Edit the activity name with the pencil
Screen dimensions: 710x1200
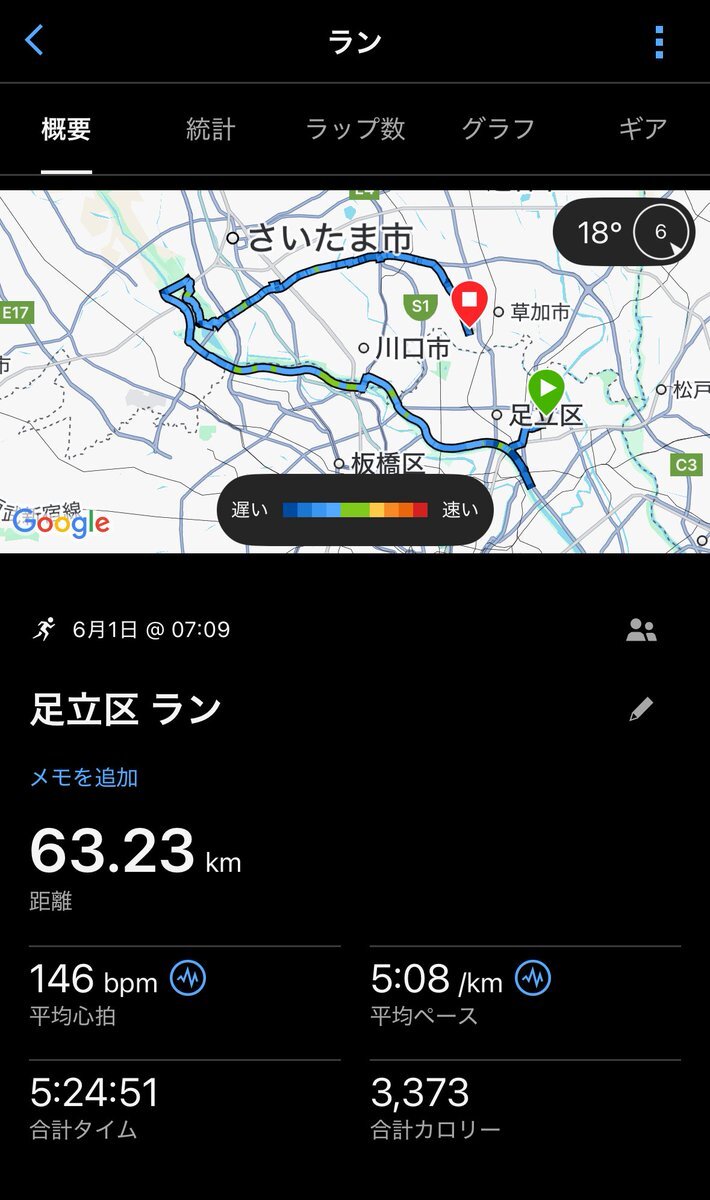point(641,709)
